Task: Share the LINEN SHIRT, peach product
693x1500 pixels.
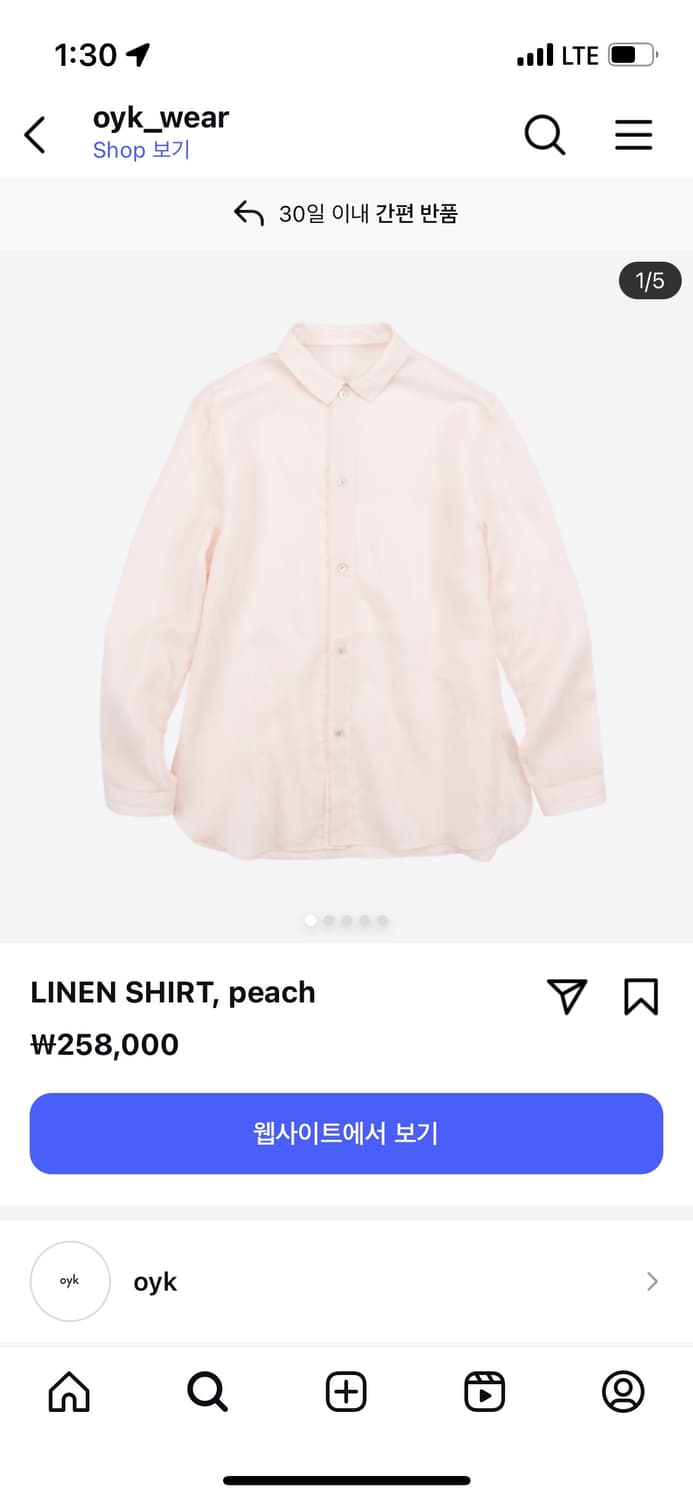Action: (x=567, y=996)
